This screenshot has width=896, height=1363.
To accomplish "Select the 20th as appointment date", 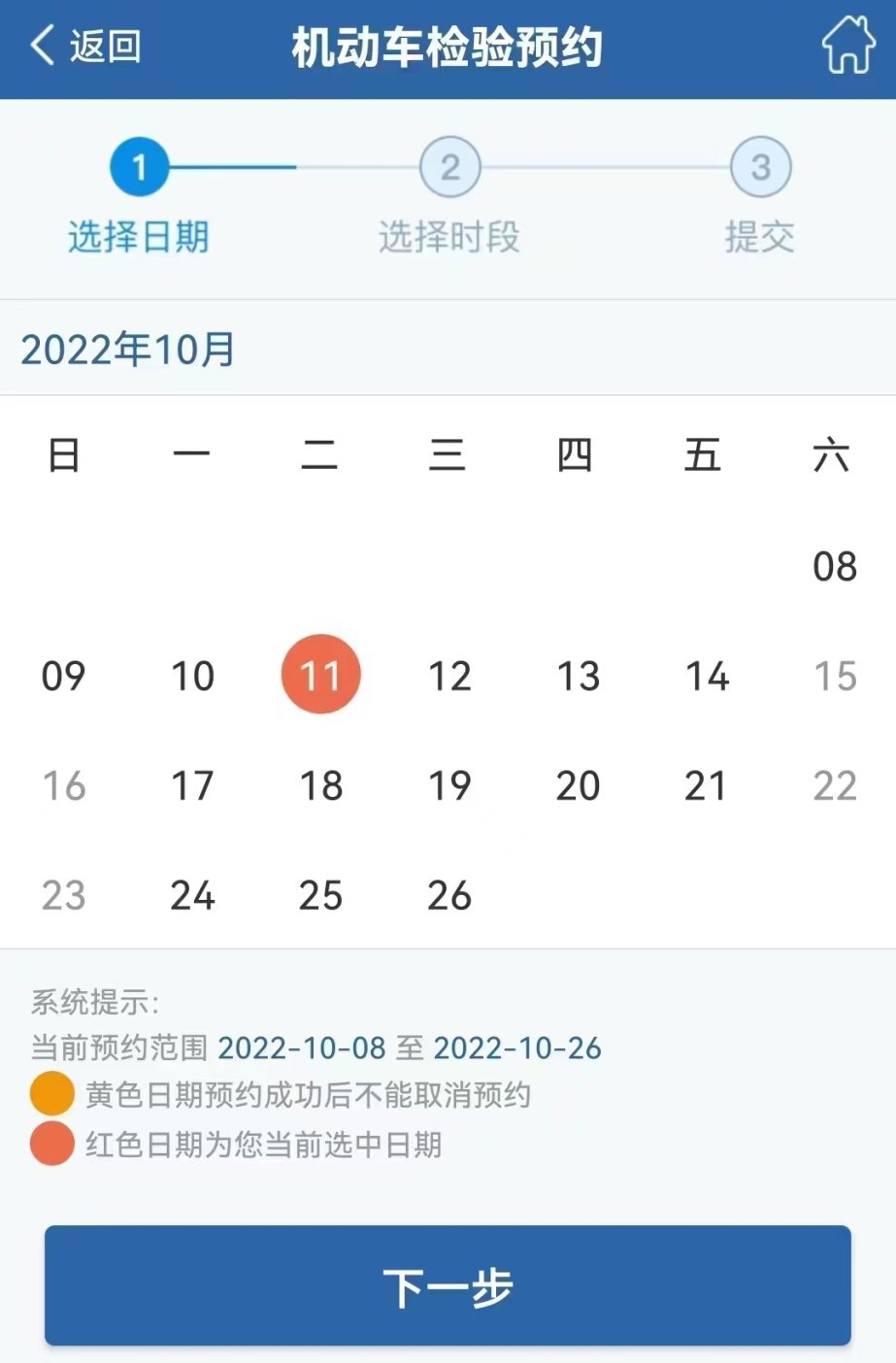I will click(578, 785).
